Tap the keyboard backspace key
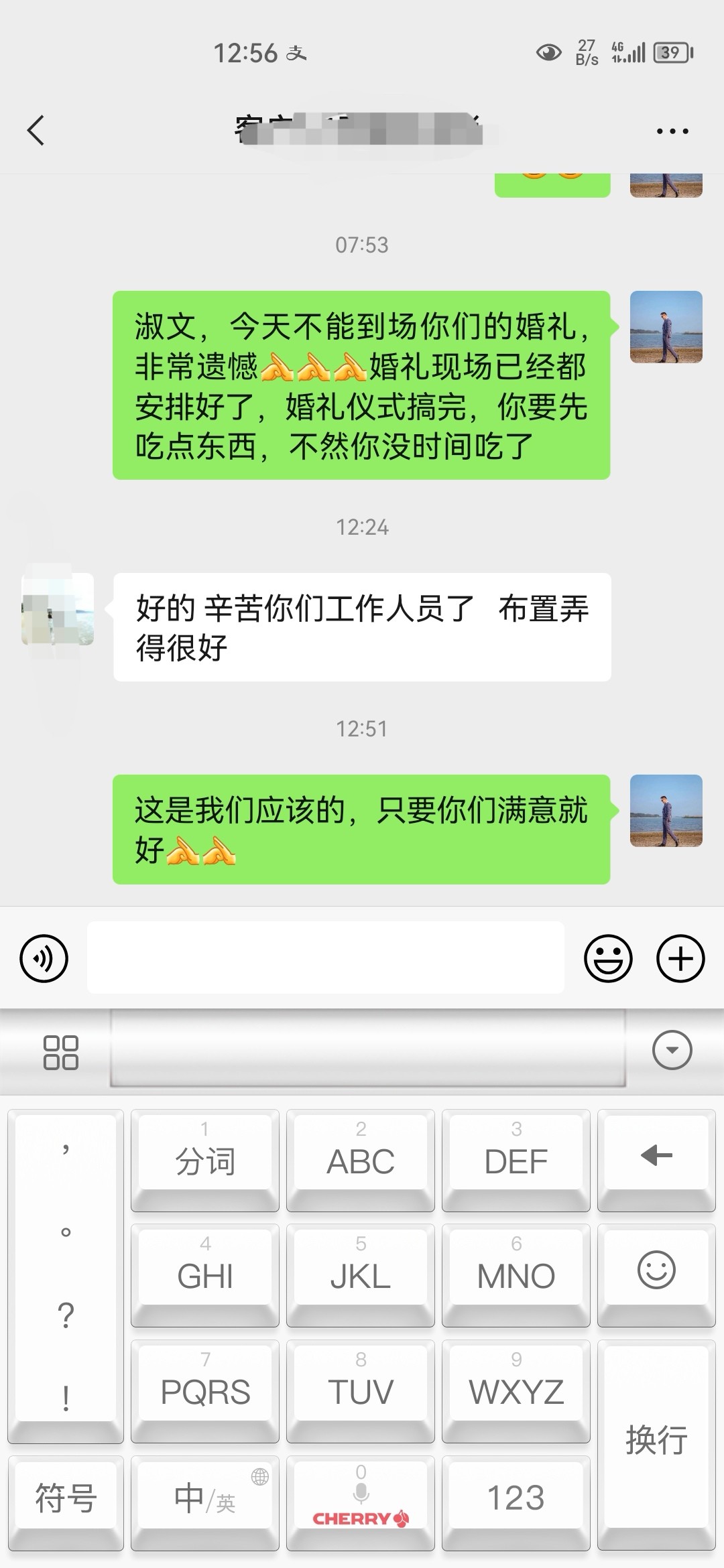The height and width of the screenshot is (1568, 724). click(656, 1157)
